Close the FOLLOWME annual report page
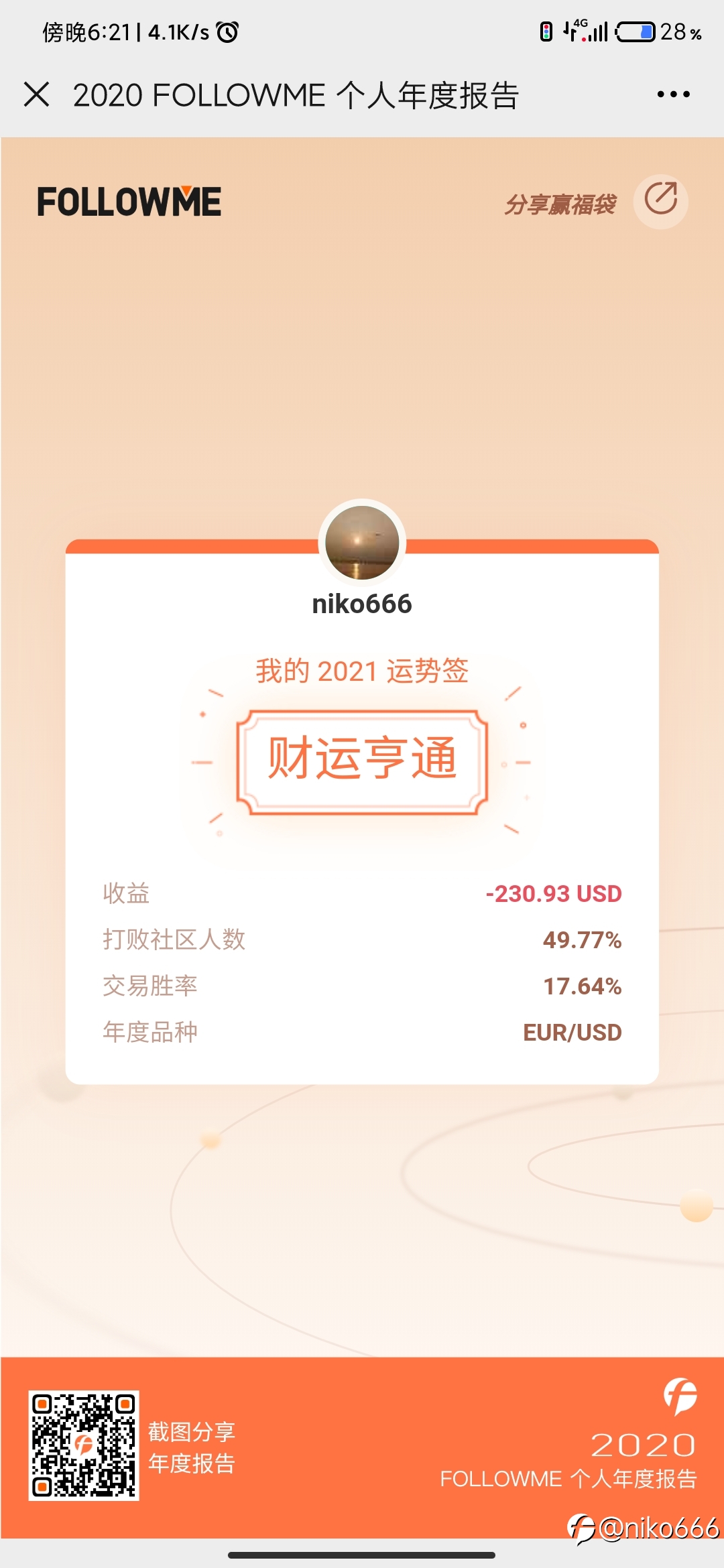The image size is (724, 1568). [x=36, y=94]
